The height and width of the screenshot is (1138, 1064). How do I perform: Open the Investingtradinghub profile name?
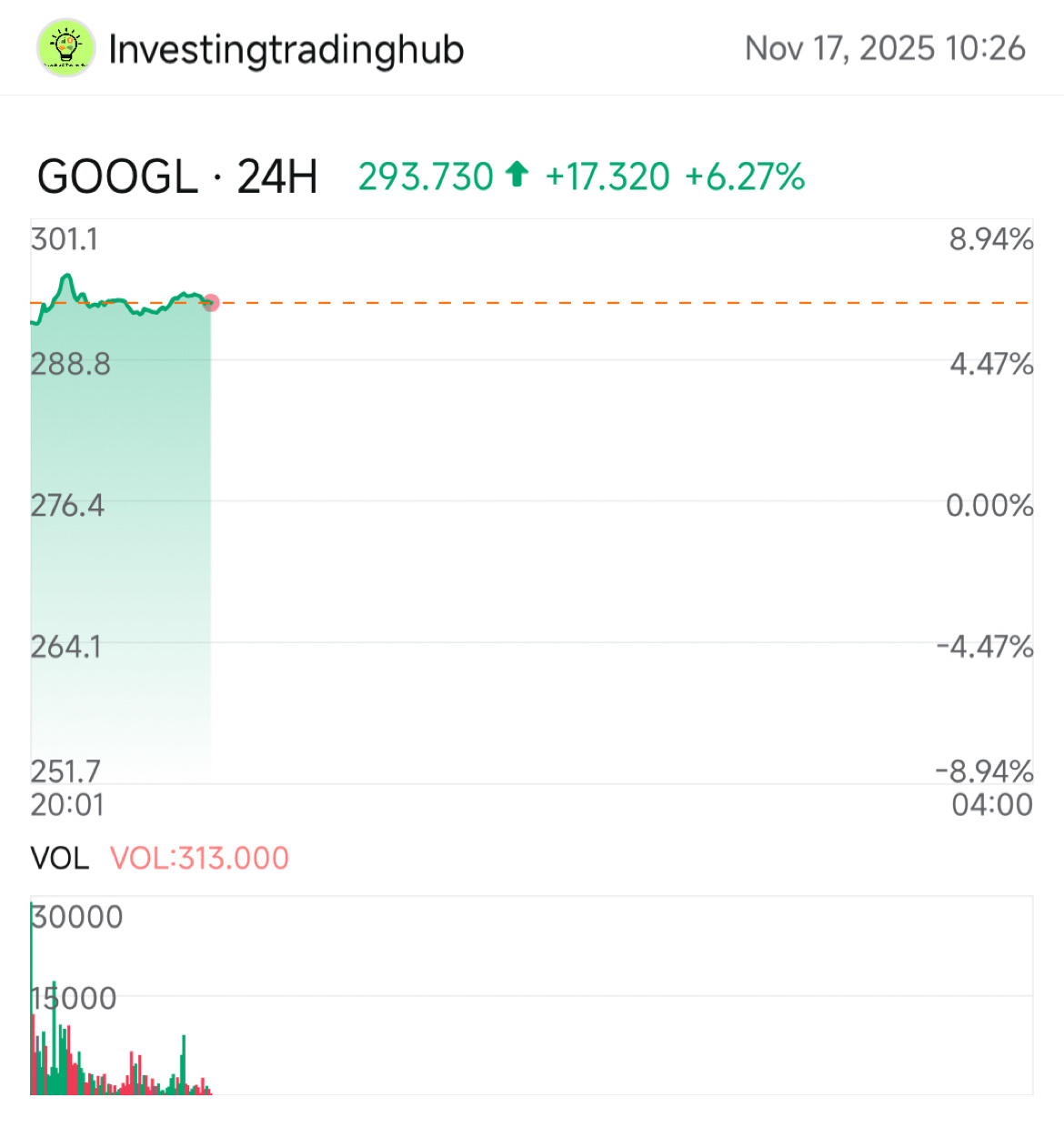point(285,48)
